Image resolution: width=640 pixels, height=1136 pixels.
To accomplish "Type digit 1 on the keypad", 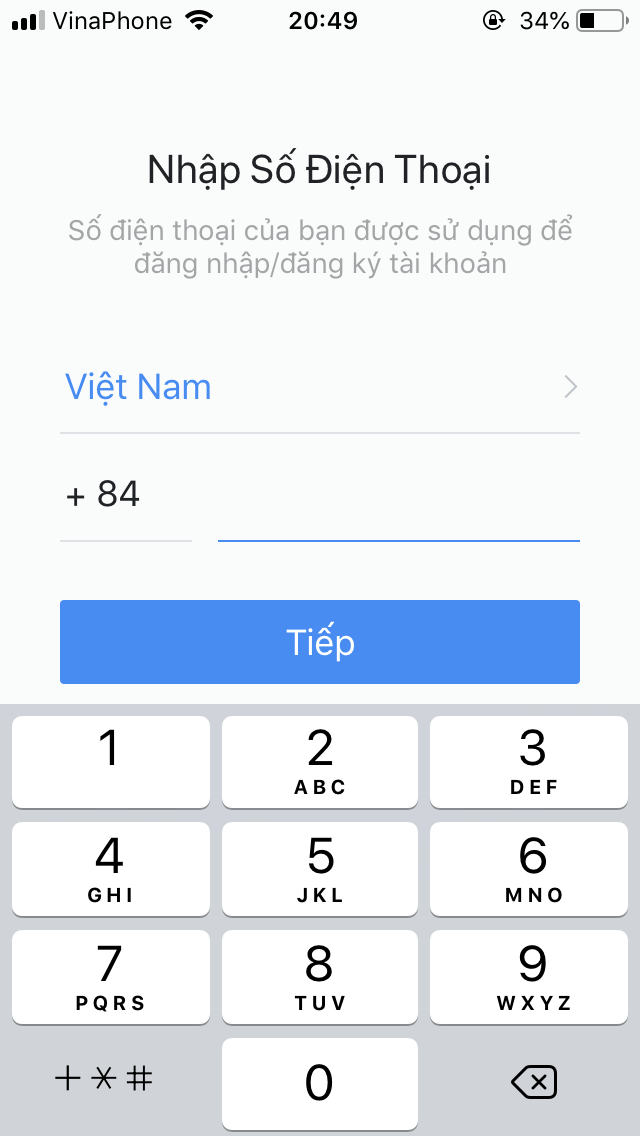I will click(x=111, y=762).
